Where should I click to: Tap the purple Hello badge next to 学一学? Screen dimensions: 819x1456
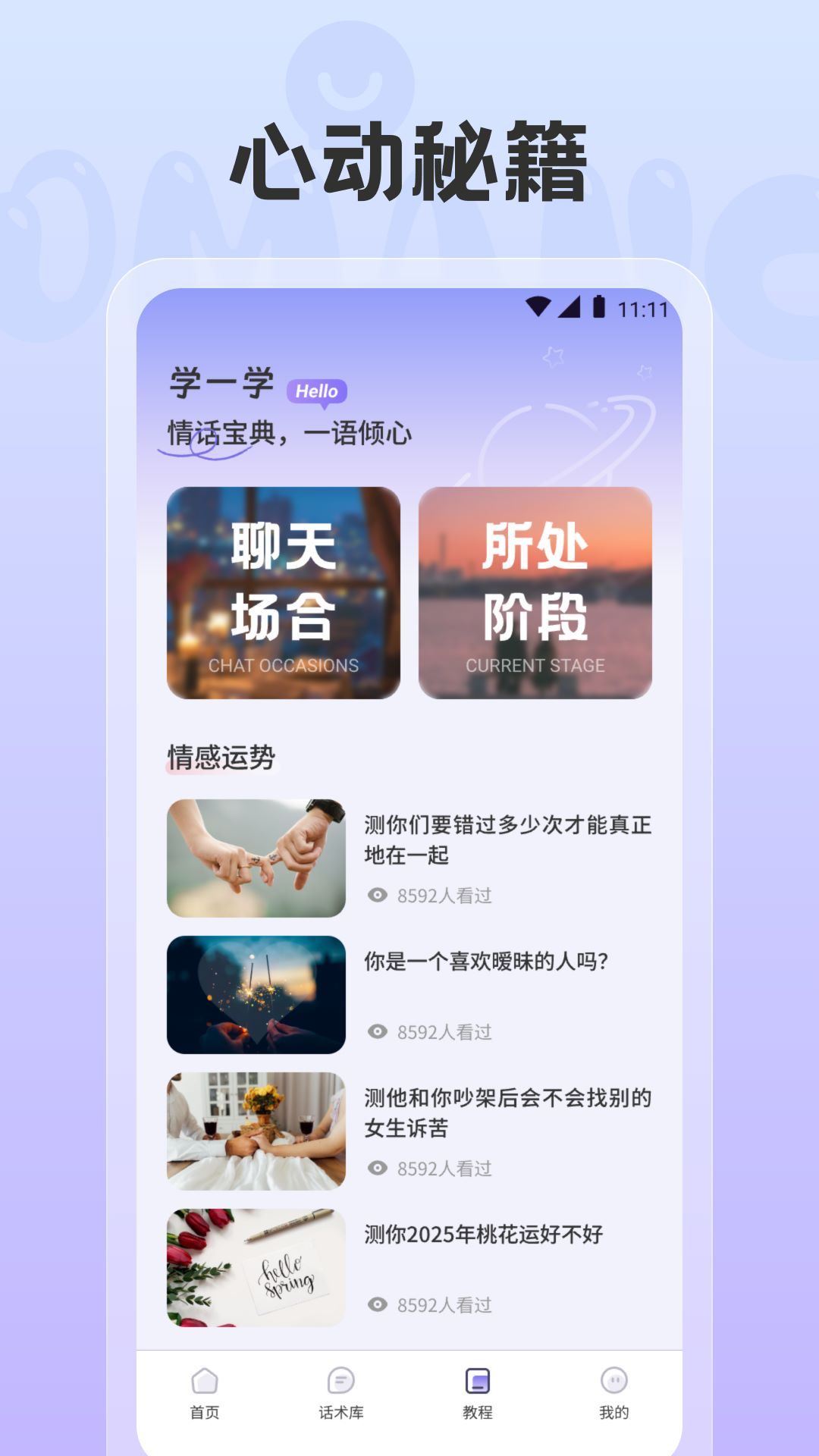(x=318, y=391)
